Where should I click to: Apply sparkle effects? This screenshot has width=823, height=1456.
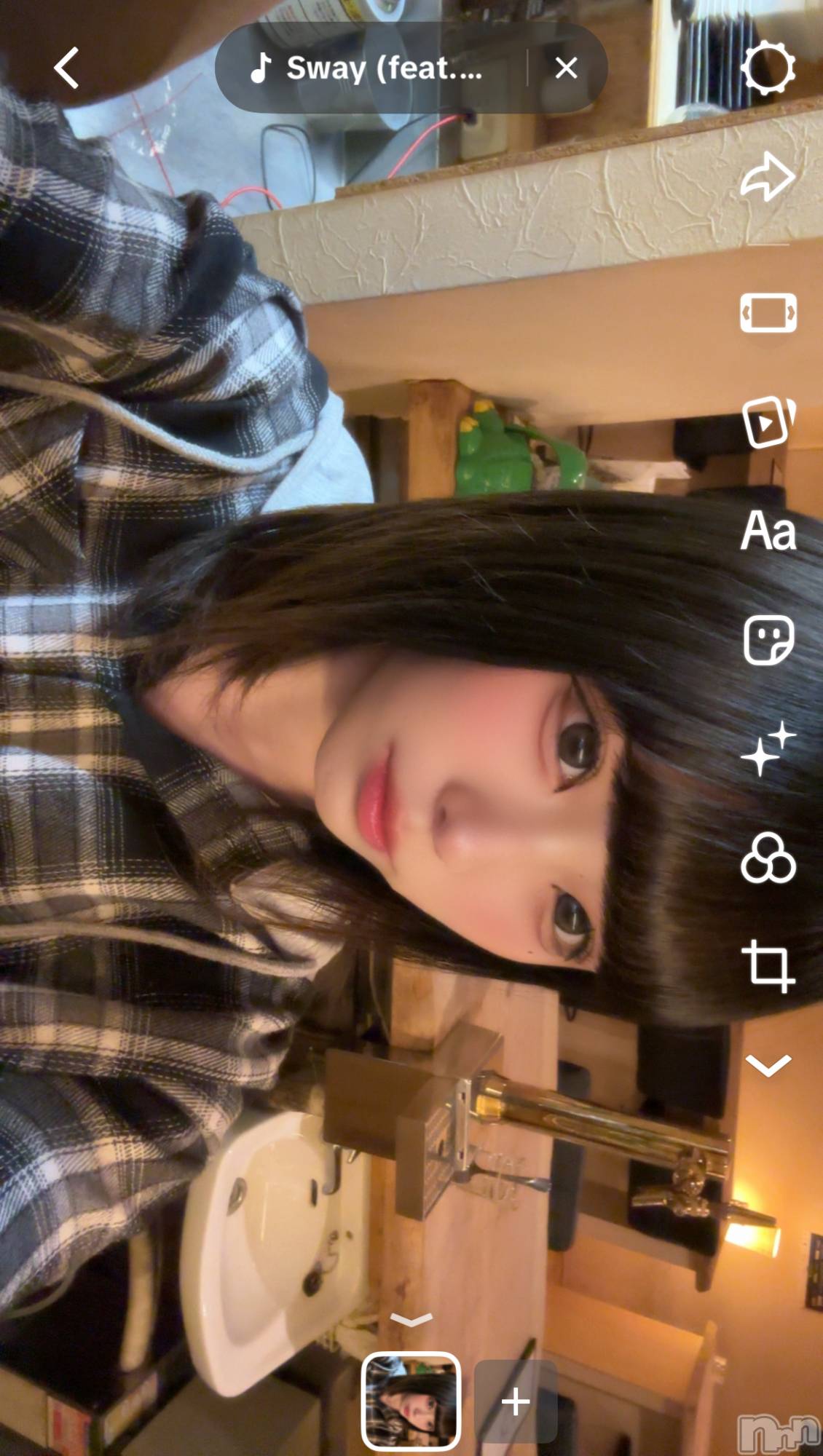pos(768,749)
